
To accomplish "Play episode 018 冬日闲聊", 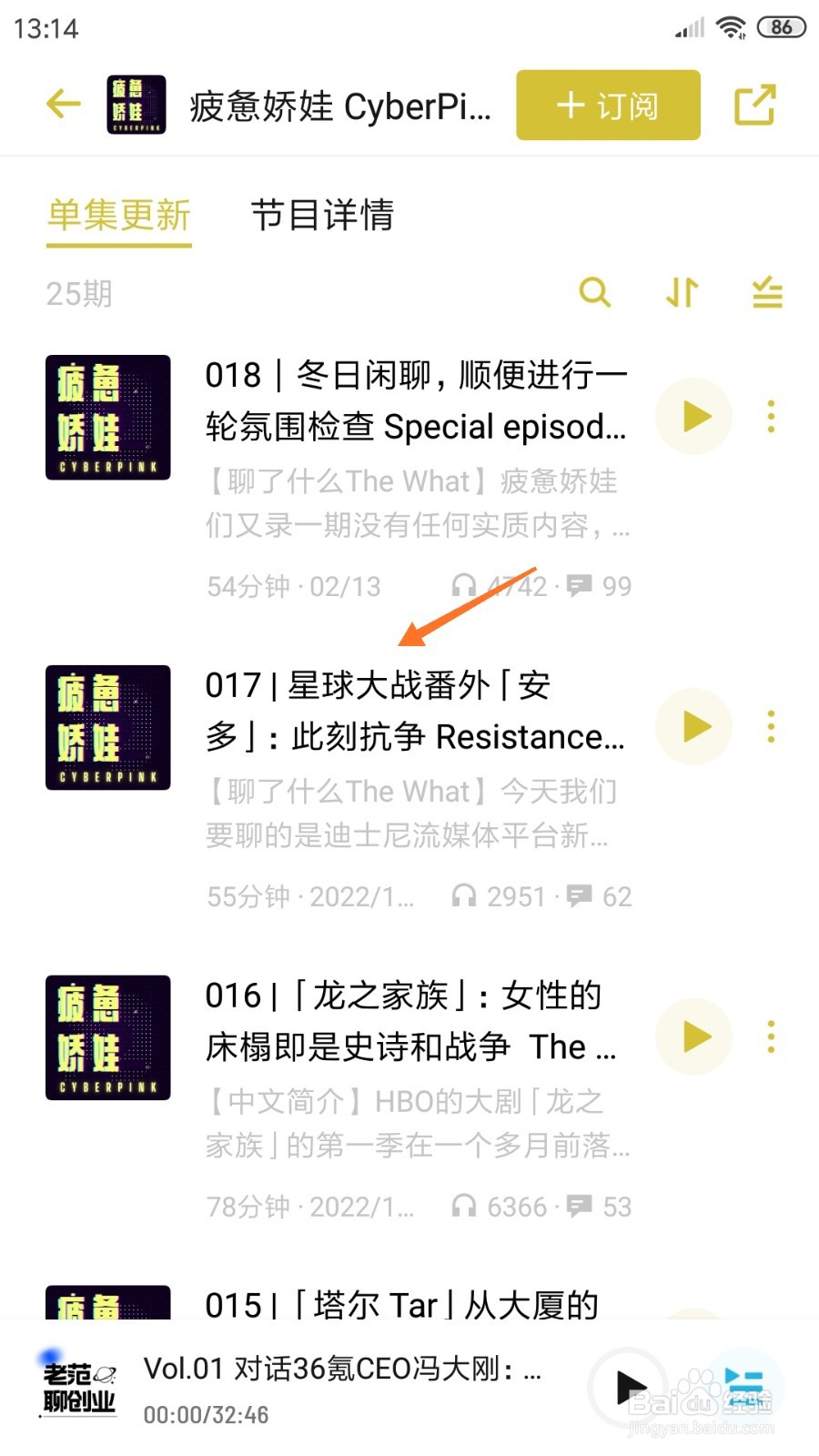I will [693, 416].
